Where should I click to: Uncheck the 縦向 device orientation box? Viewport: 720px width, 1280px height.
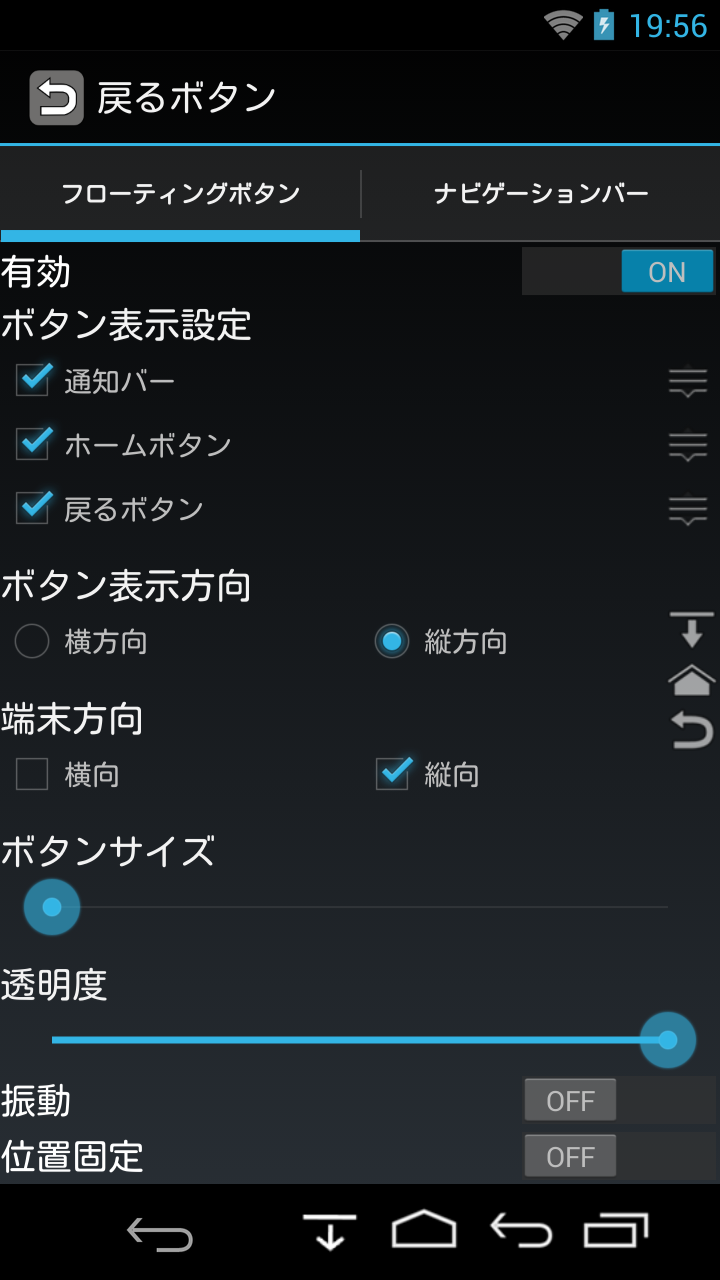(392, 774)
